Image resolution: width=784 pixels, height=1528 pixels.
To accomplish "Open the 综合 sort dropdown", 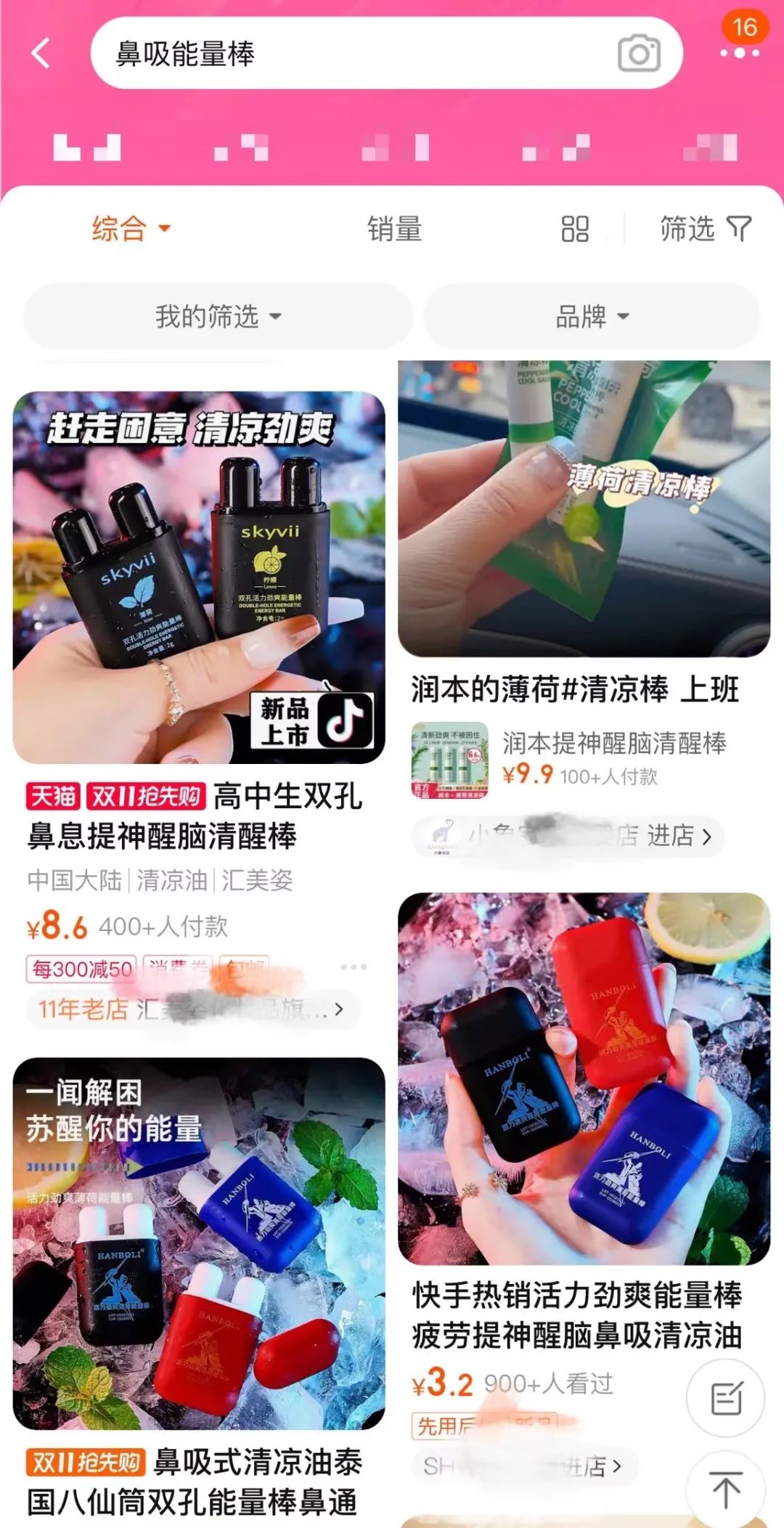I will (x=131, y=229).
